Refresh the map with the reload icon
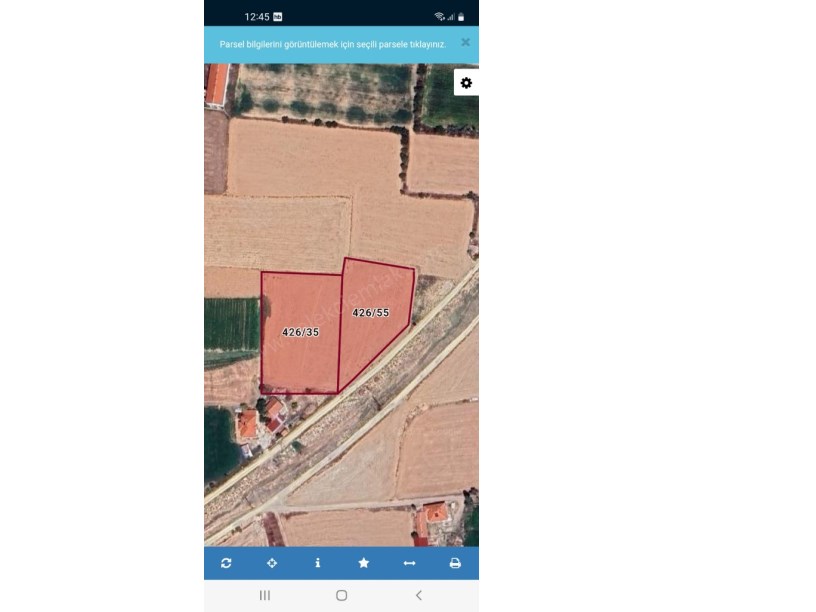 226,563
